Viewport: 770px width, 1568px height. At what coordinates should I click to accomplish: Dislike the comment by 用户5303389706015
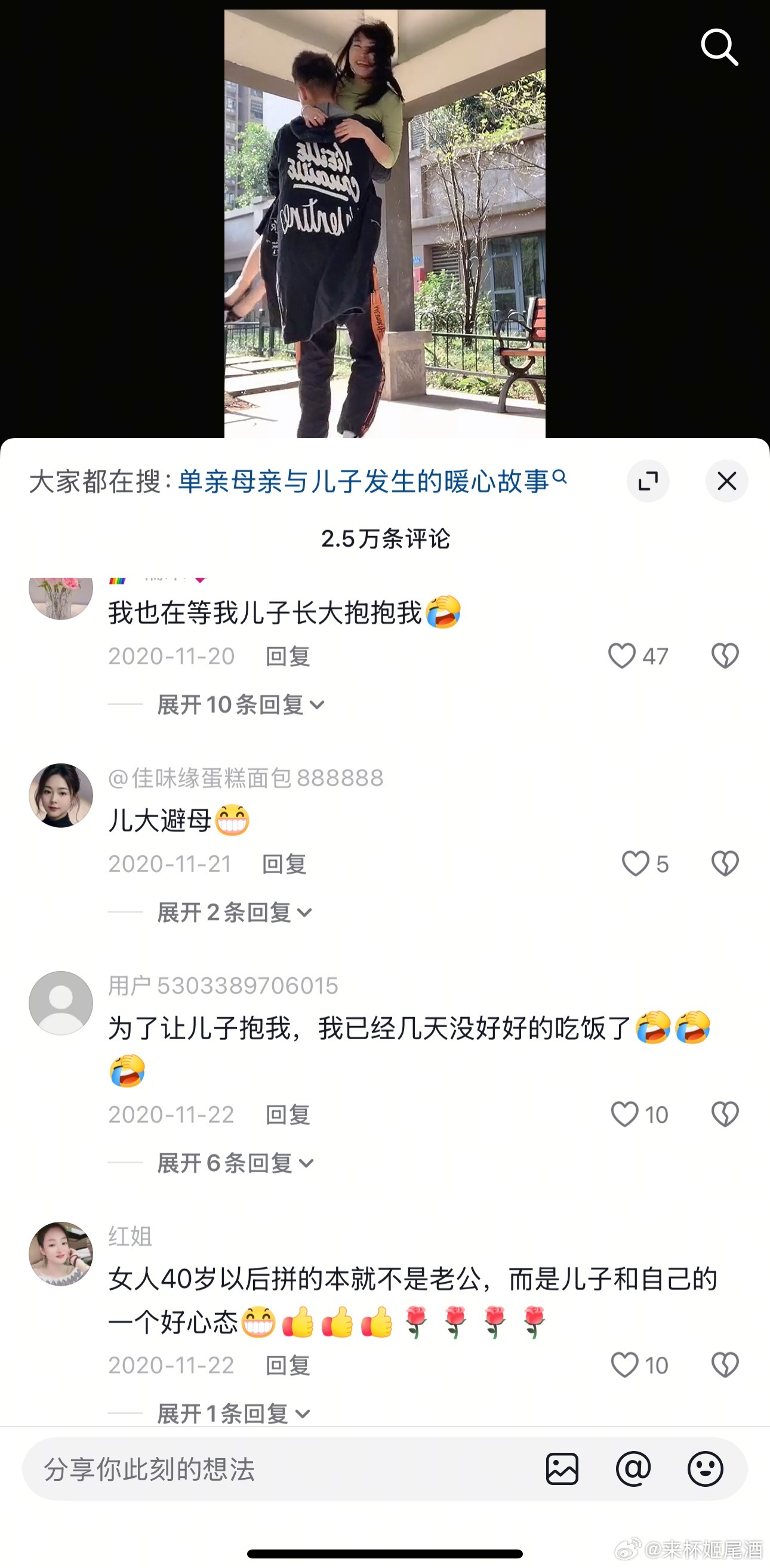click(x=725, y=1114)
